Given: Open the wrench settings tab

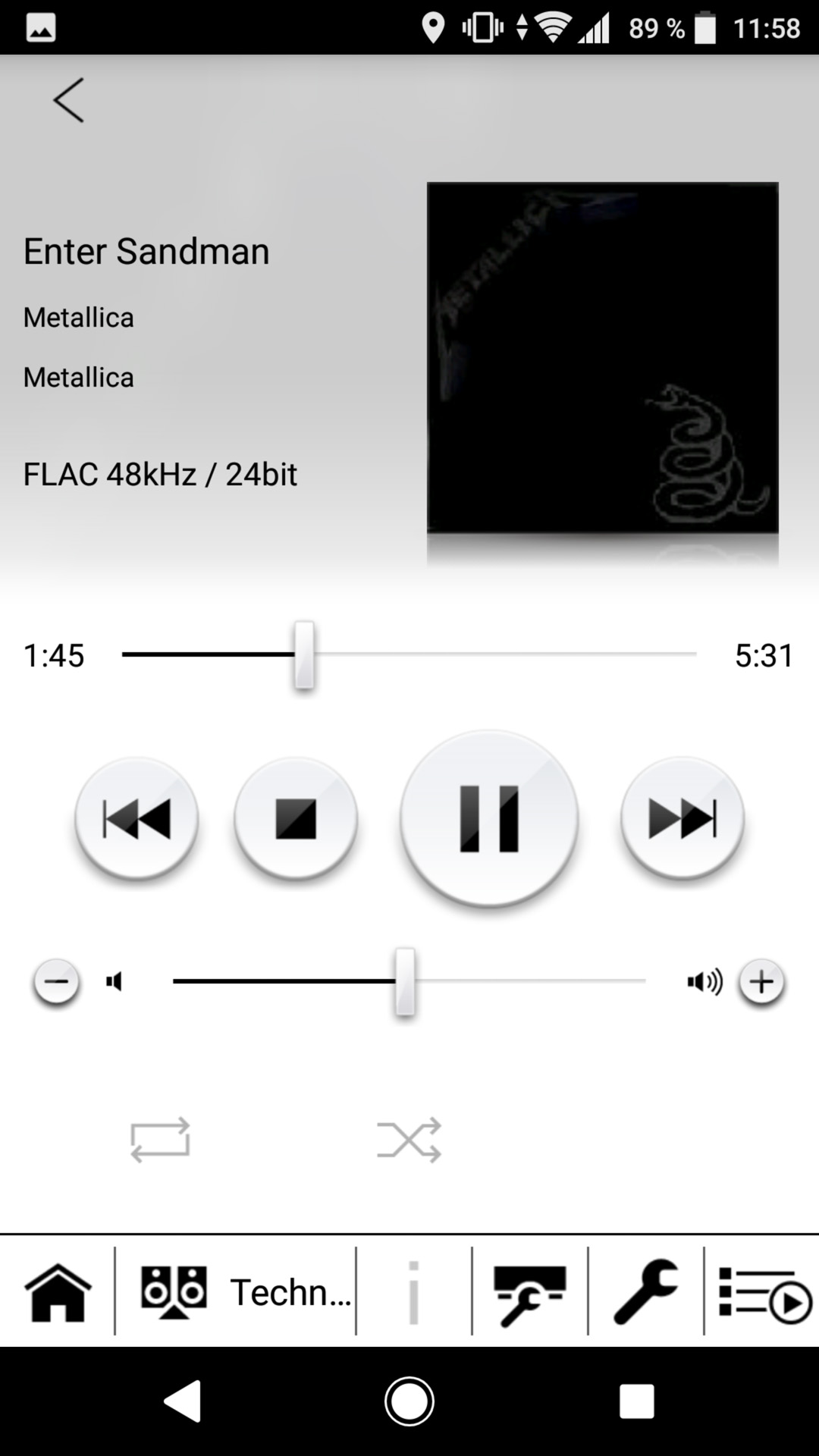Looking at the screenshot, I should 645,1291.
